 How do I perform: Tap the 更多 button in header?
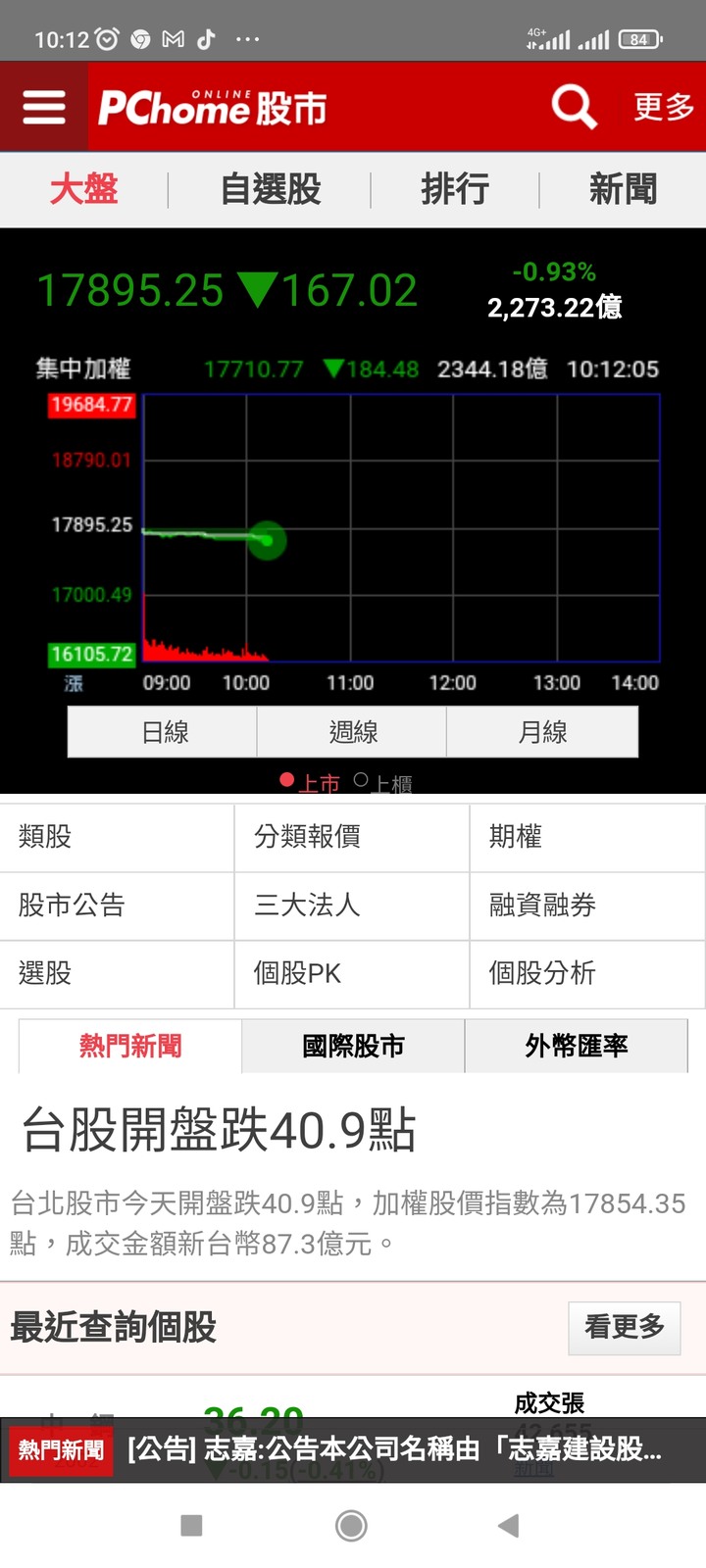pyautogui.click(x=664, y=106)
